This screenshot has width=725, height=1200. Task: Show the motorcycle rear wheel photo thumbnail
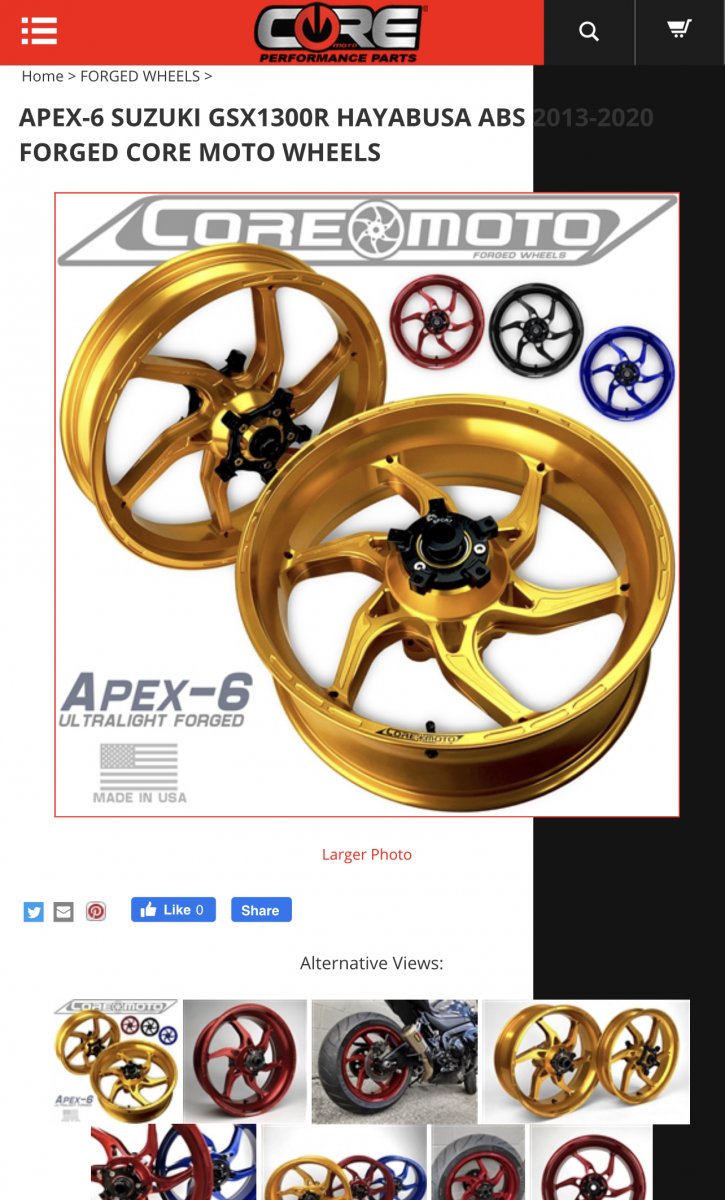tap(394, 1060)
